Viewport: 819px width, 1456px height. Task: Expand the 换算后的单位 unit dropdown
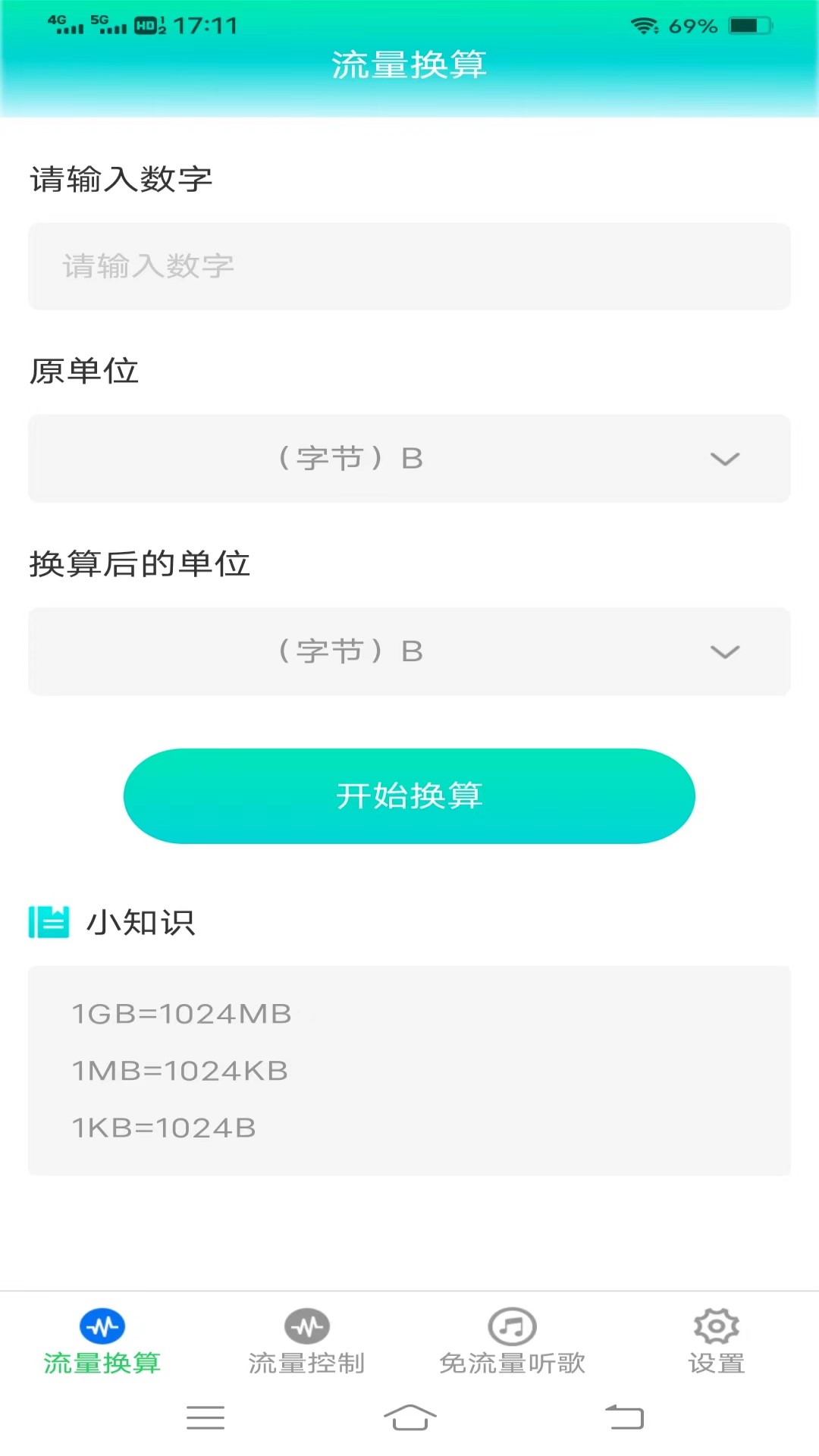[x=409, y=651]
